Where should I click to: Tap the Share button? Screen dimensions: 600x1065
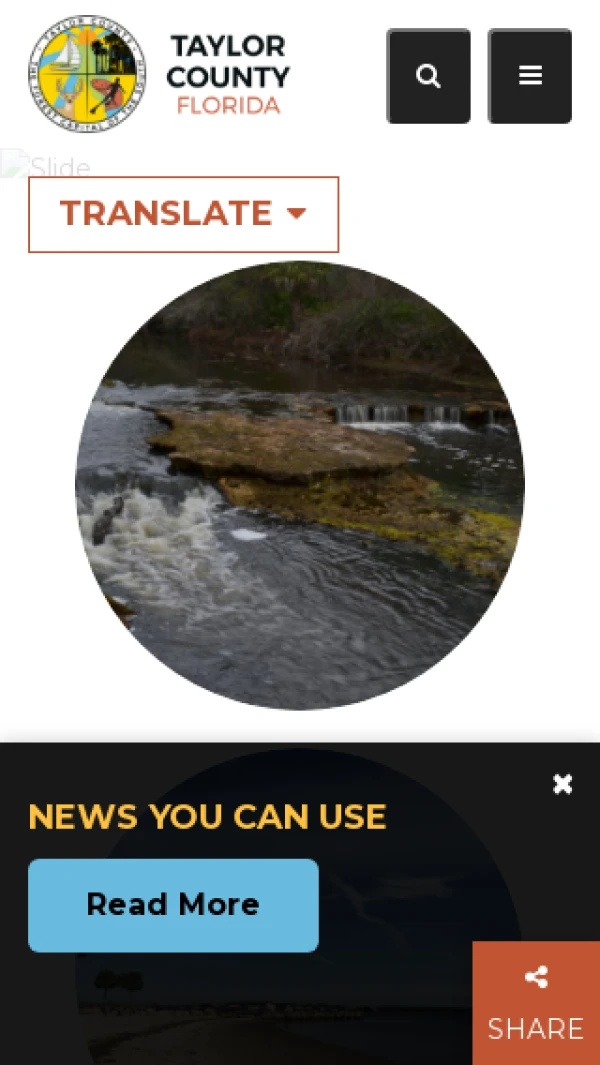536,1002
